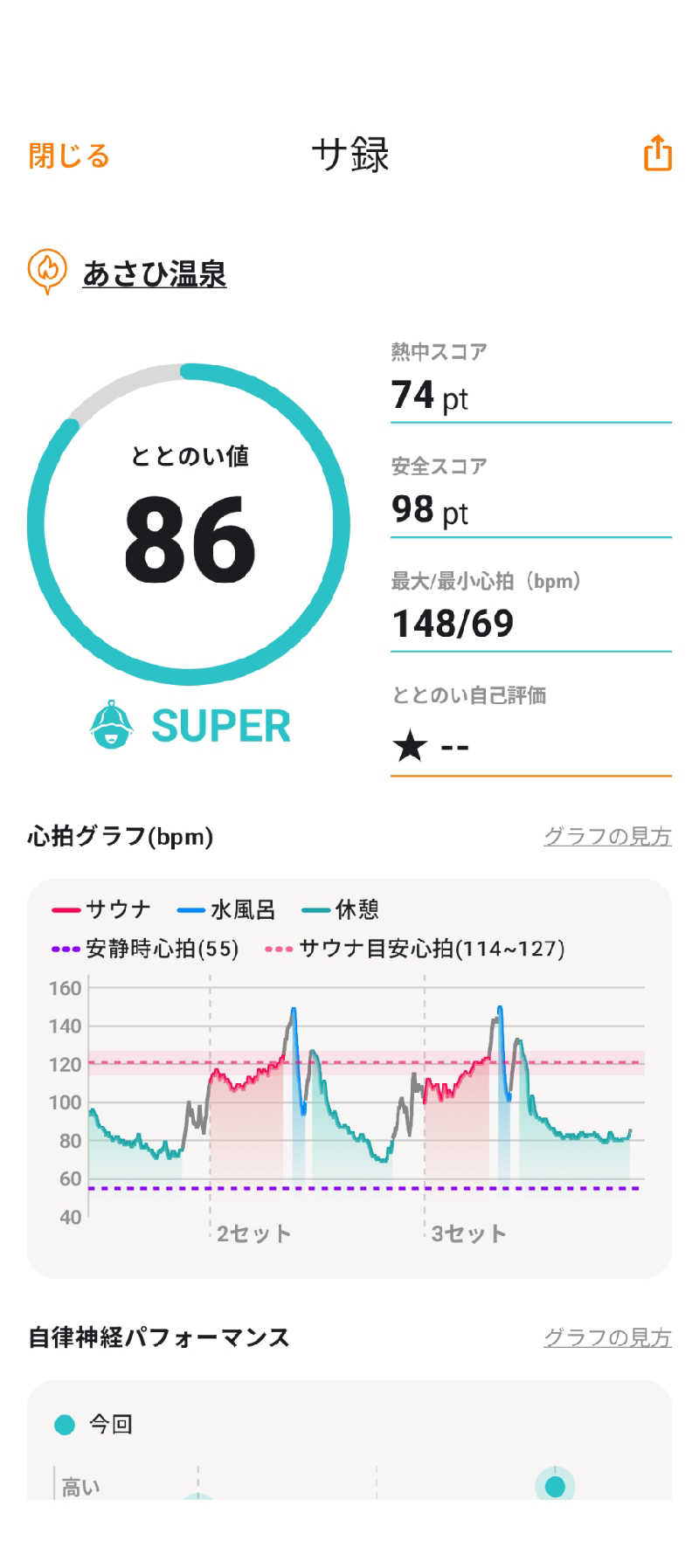Share this サ録 result
The image size is (699, 1568).
point(657,154)
